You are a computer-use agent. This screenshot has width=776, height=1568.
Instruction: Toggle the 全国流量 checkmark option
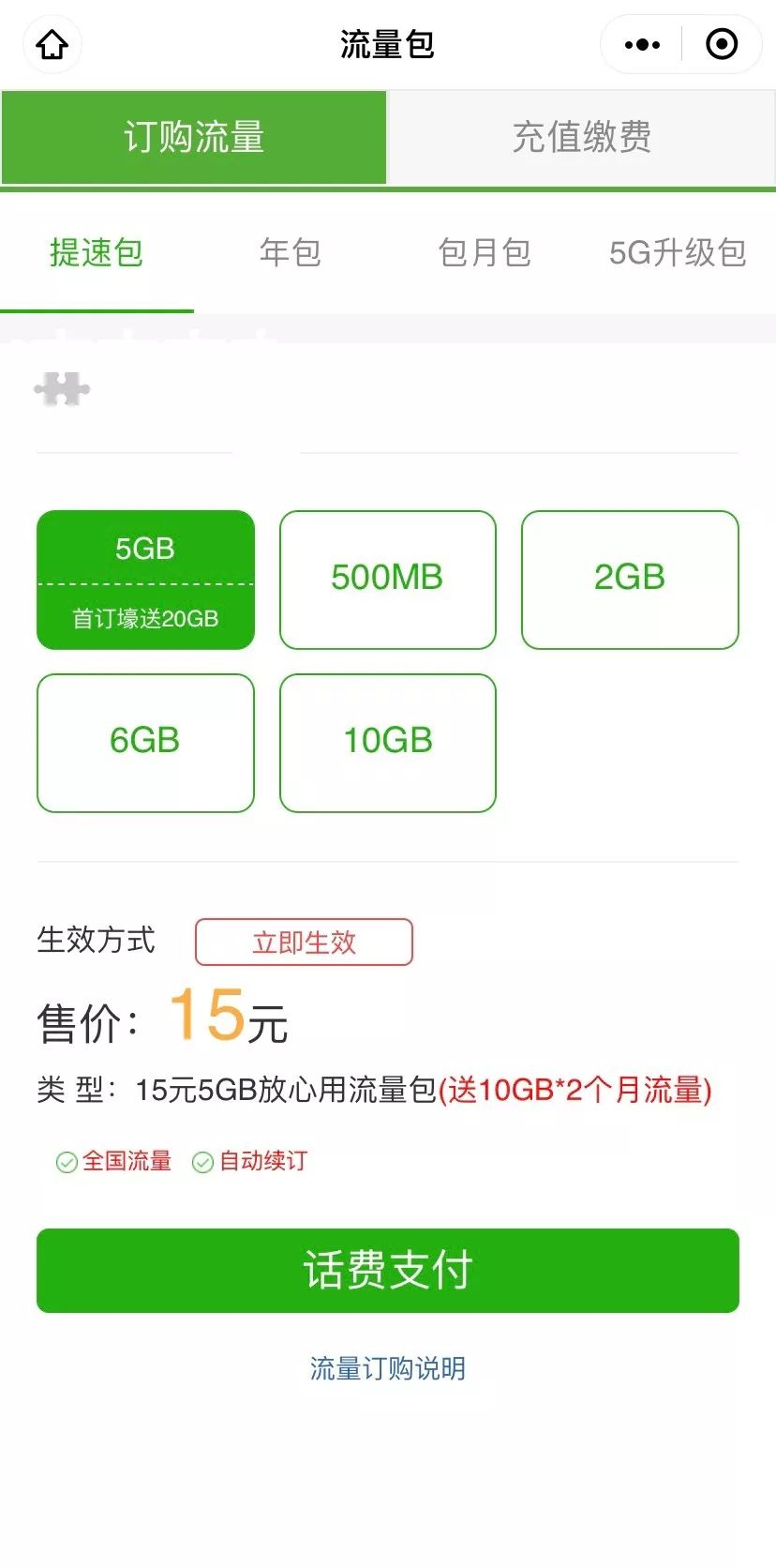(x=112, y=1162)
